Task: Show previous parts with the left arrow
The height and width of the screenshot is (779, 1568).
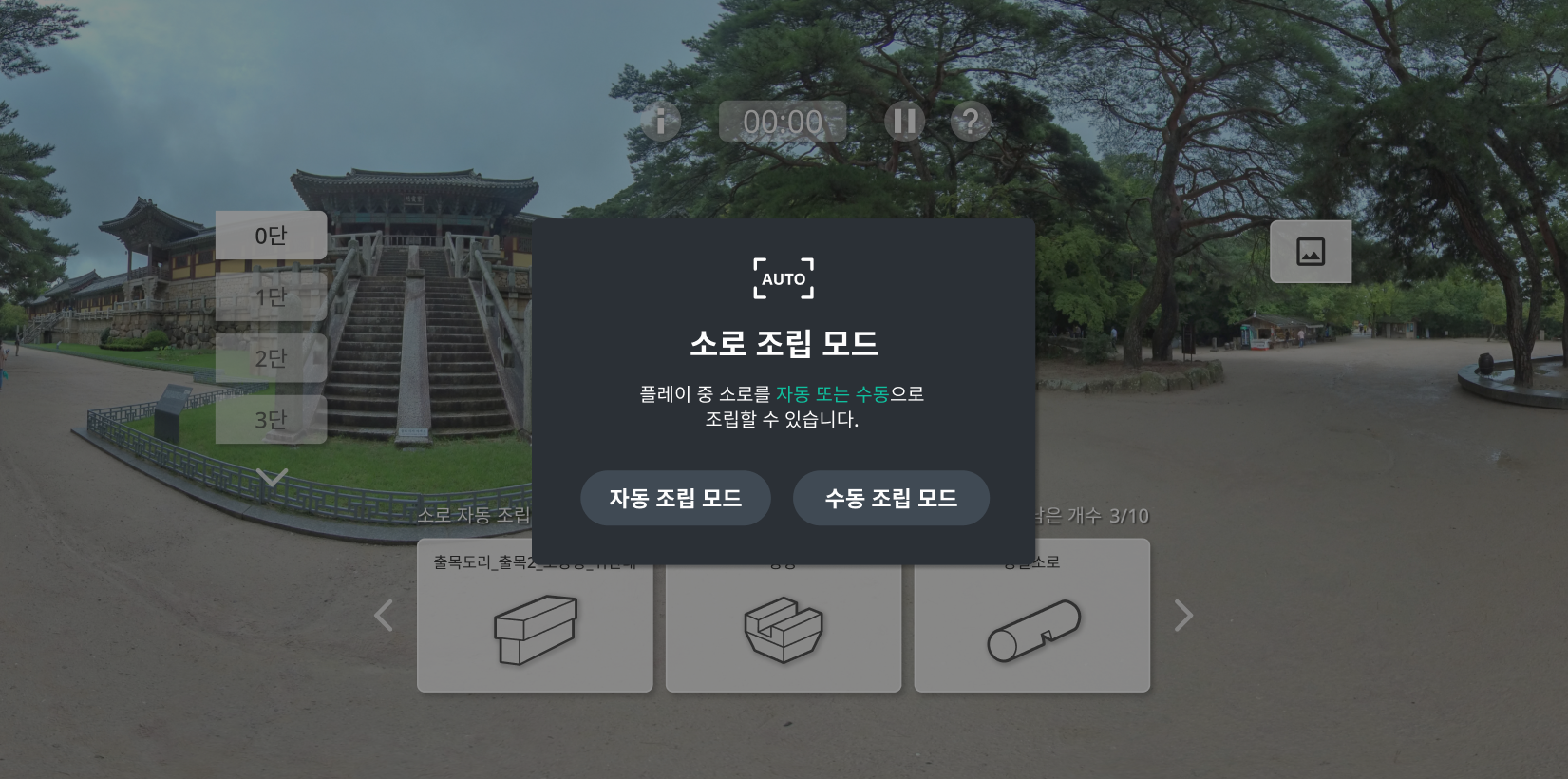Action: click(384, 616)
